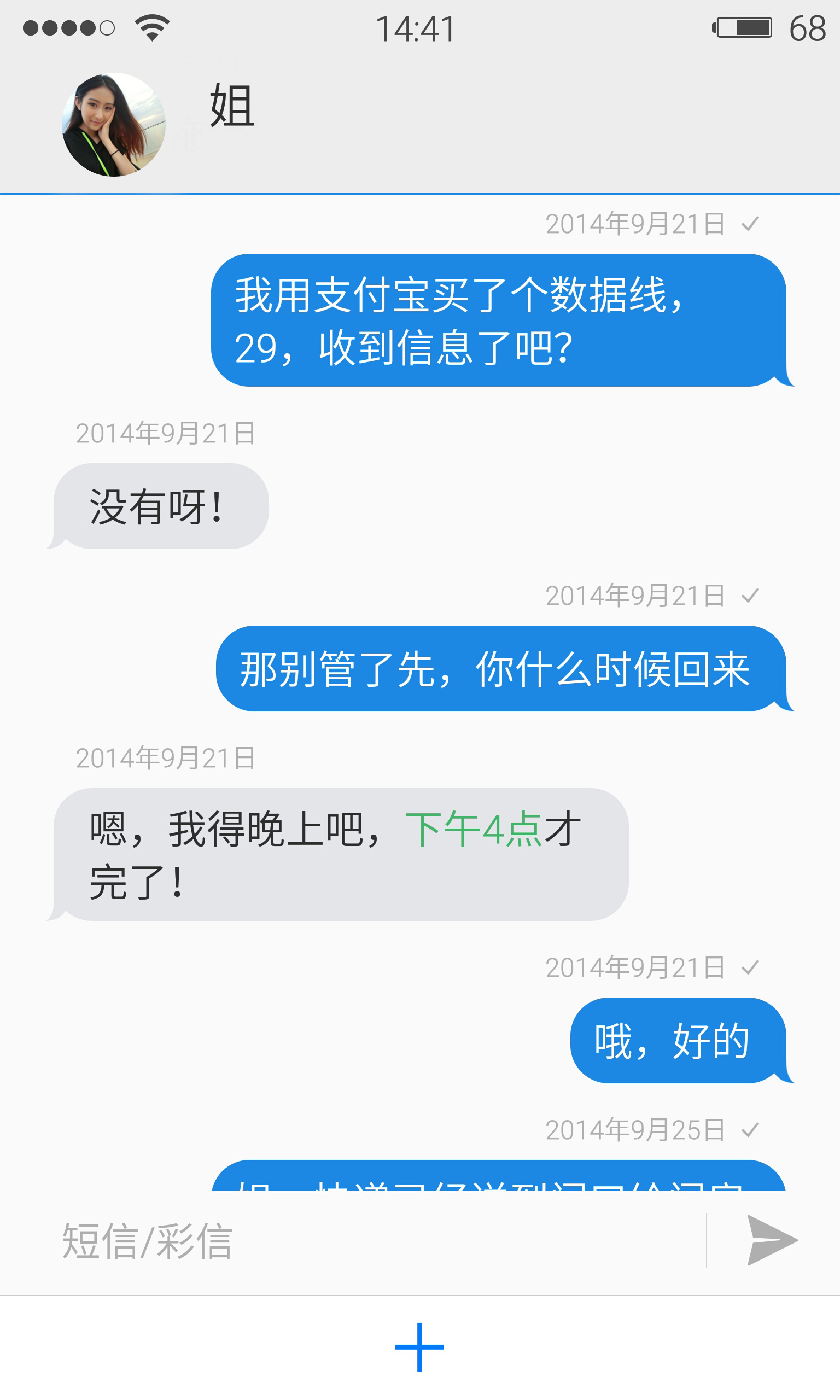Tap the send arrow icon

click(772, 1239)
